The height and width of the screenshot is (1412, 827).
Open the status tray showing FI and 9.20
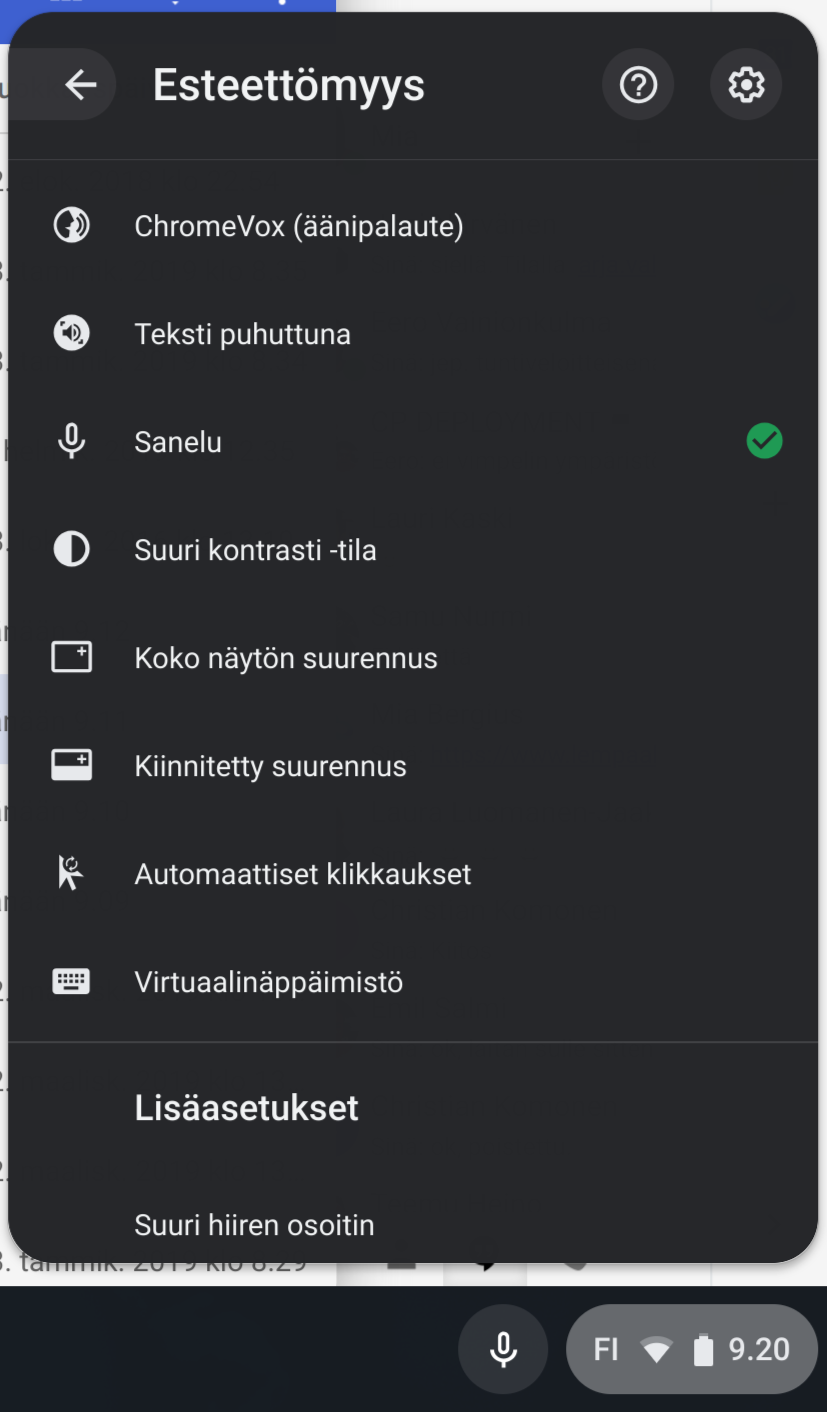692,1349
